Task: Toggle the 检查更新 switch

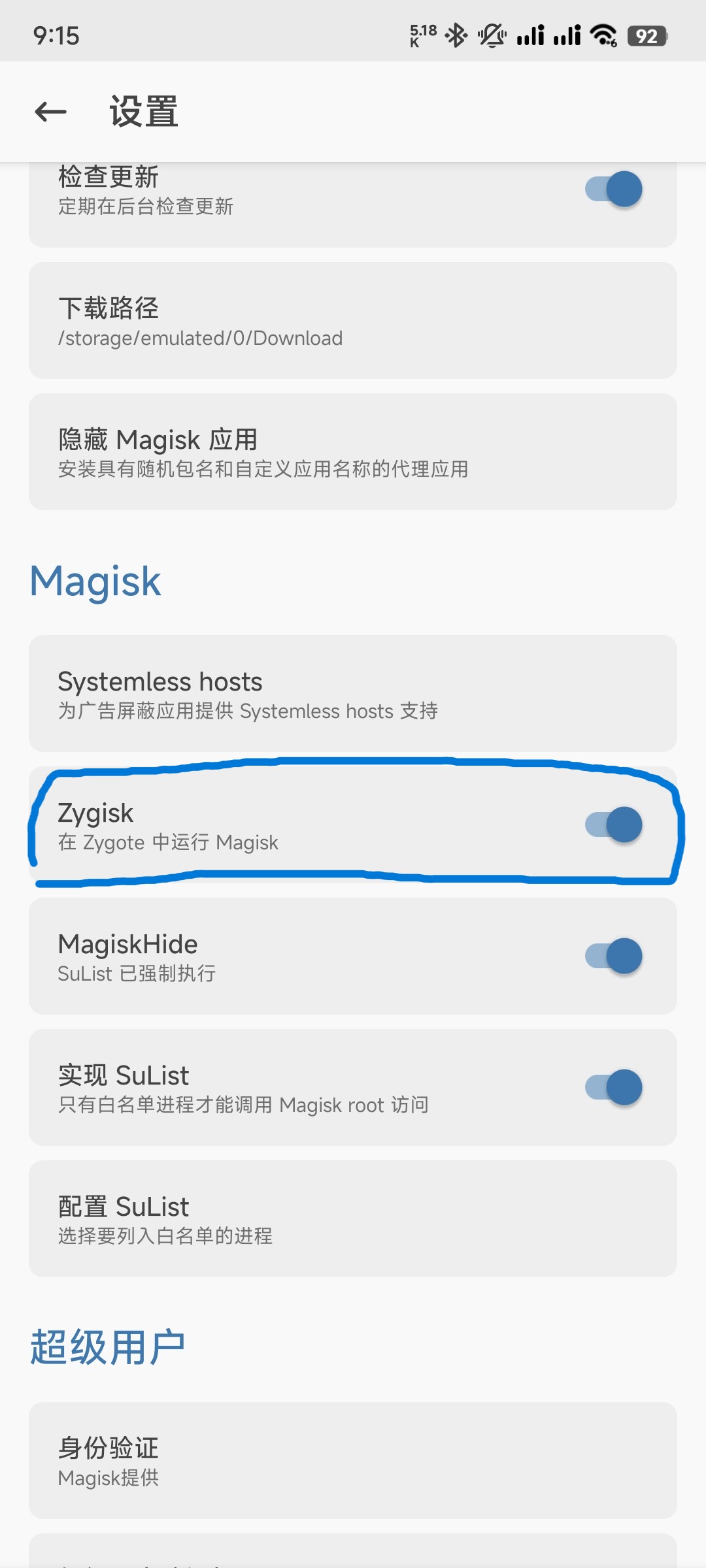Action: click(x=614, y=189)
